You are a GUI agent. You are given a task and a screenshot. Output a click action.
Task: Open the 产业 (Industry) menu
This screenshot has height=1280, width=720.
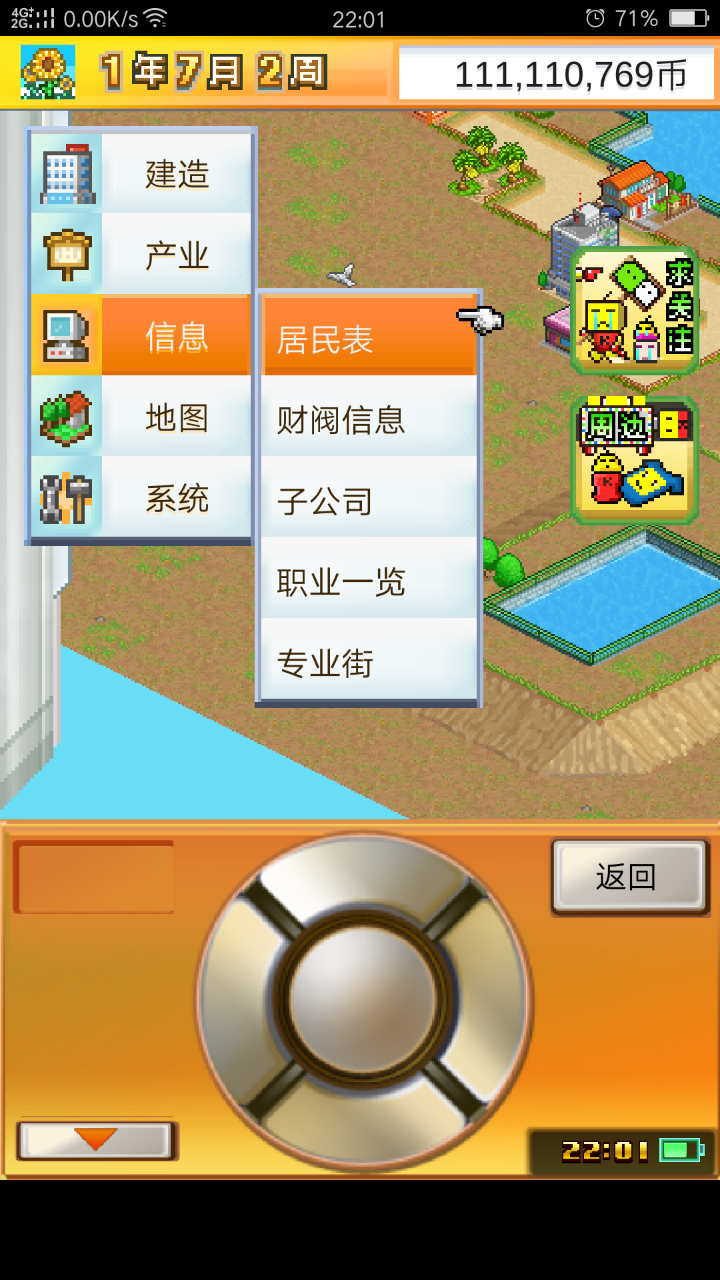[141, 256]
